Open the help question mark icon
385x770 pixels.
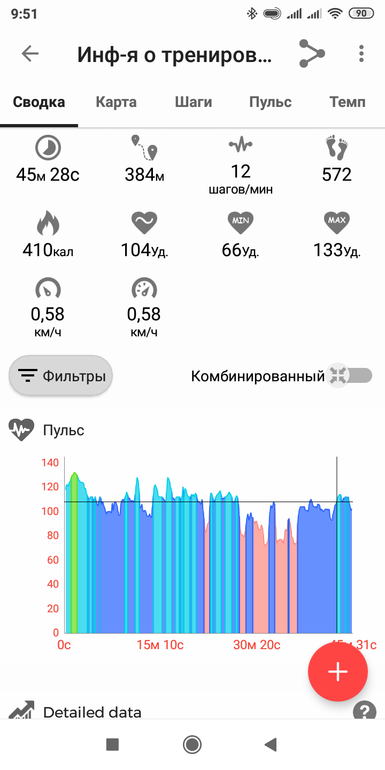[x=363, y=711]
